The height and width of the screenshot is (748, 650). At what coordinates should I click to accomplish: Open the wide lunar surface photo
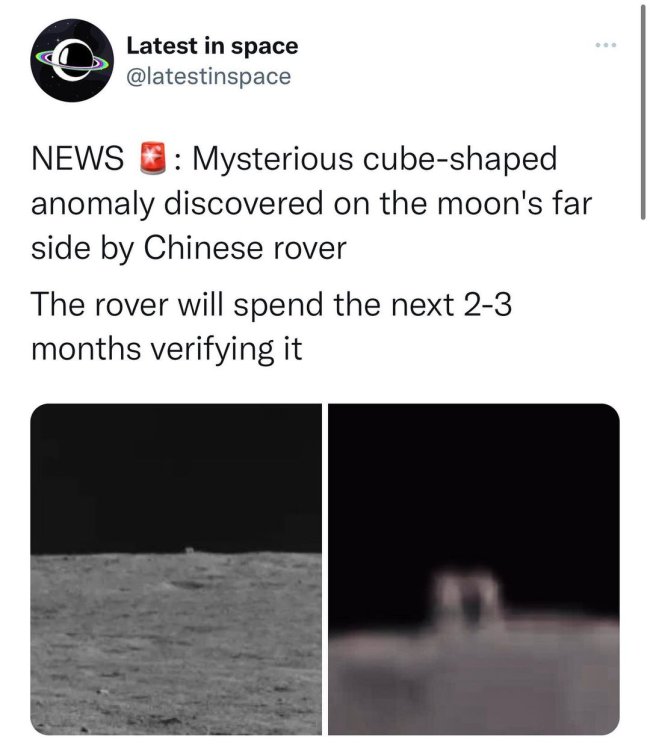pos(176,568)
